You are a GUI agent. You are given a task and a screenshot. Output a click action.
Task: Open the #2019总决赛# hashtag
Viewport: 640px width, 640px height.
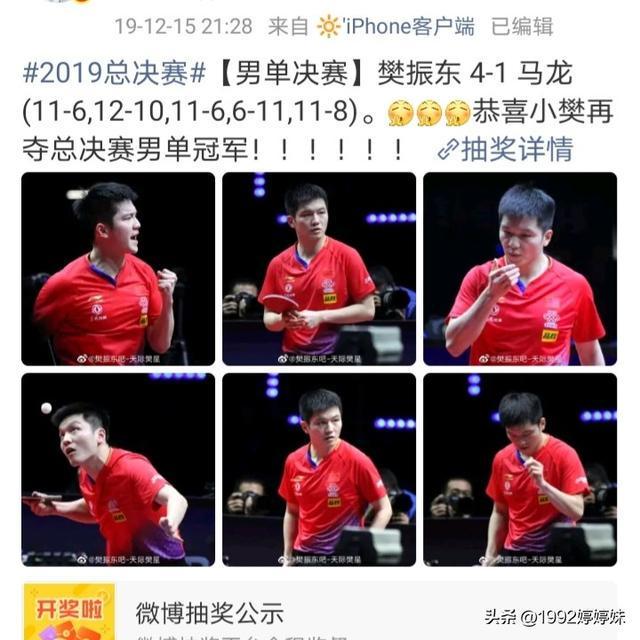coord(113,73)
